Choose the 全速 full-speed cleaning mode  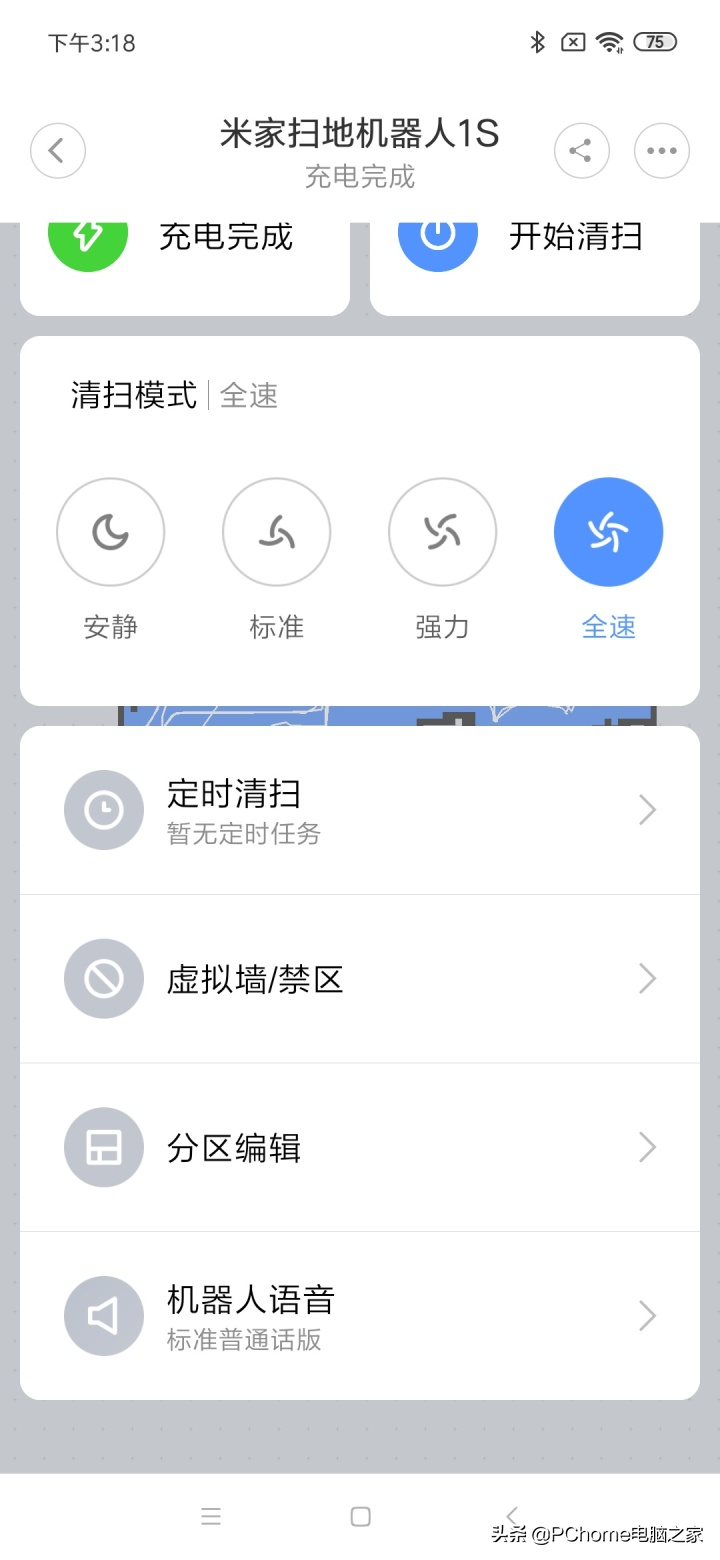(608, 532)
